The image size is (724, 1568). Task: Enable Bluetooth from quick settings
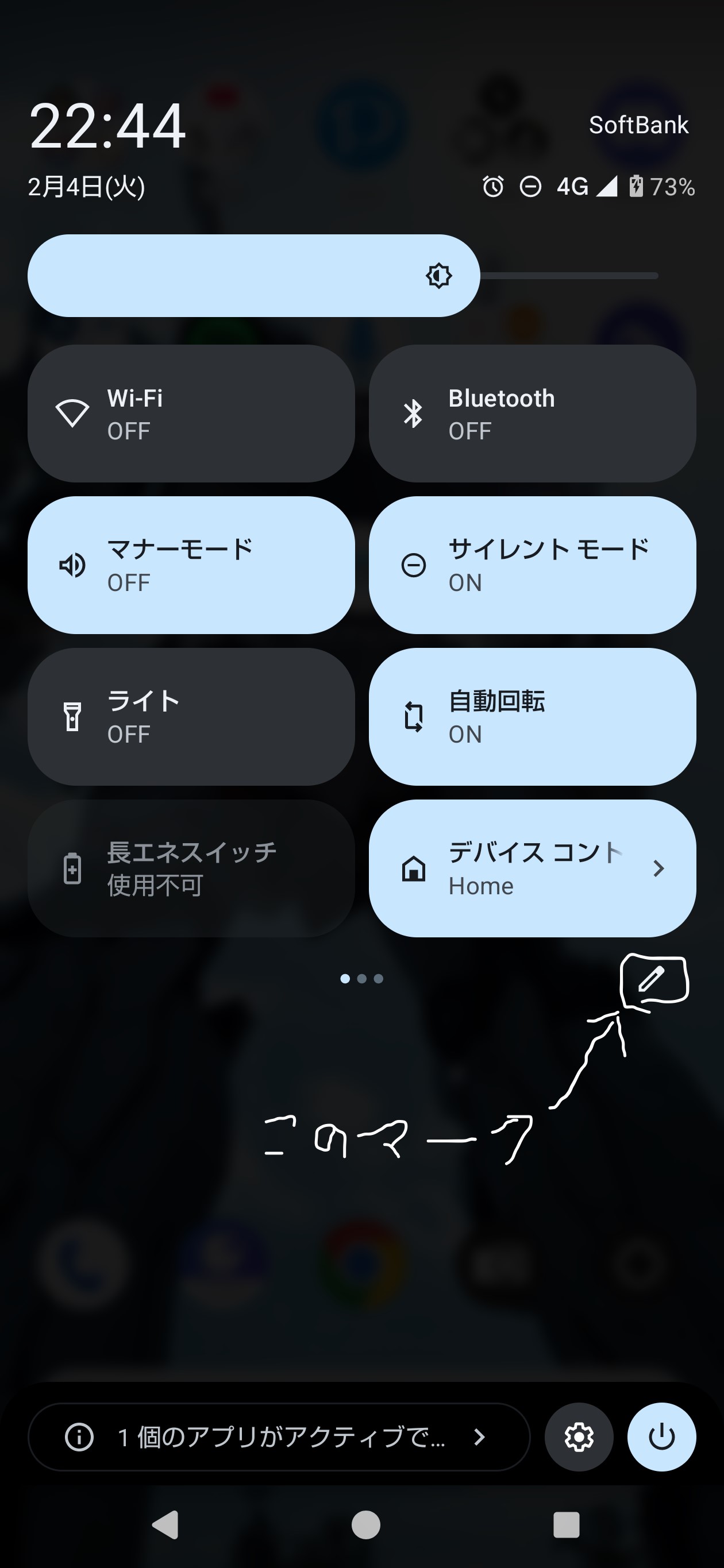(x=532, y=414)
